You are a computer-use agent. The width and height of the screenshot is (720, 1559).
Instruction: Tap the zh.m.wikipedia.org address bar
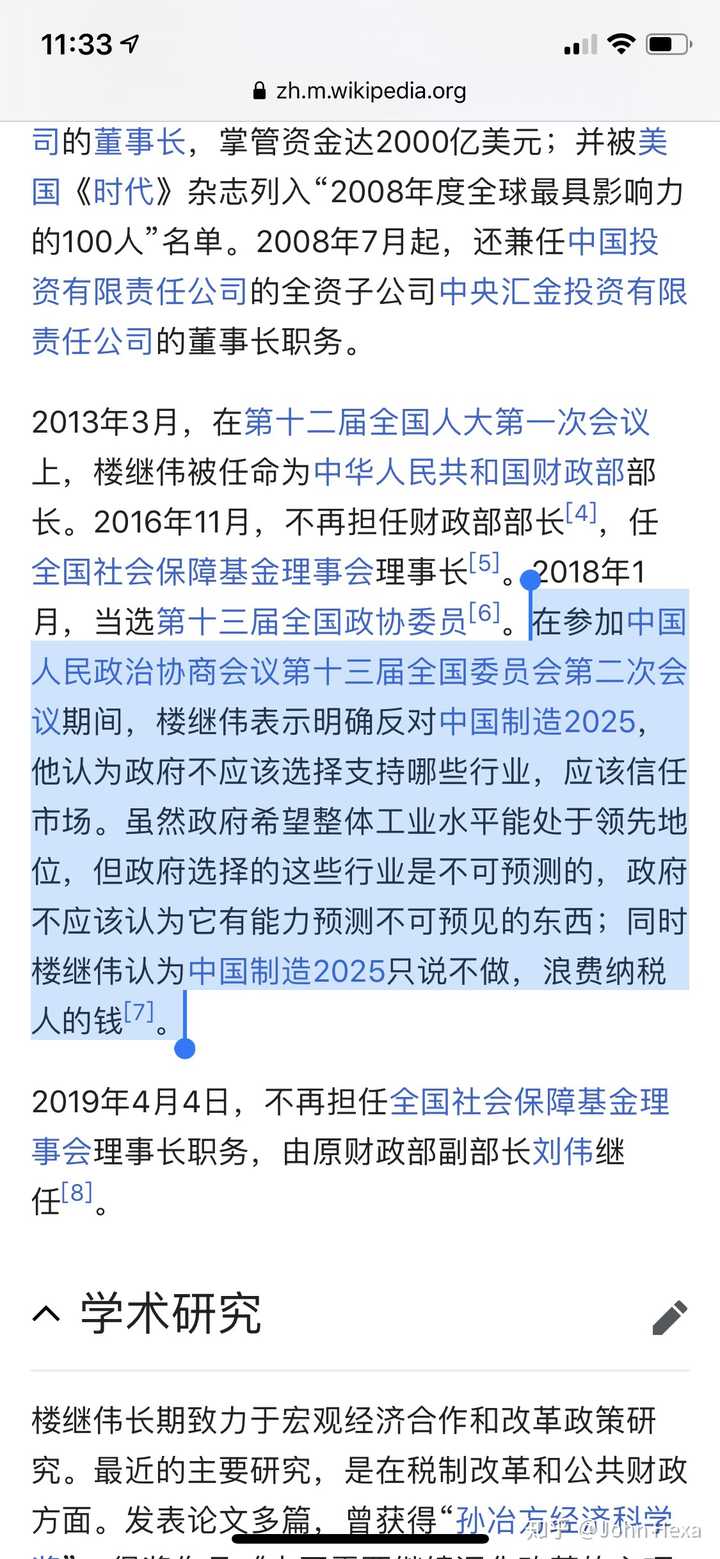360,91
